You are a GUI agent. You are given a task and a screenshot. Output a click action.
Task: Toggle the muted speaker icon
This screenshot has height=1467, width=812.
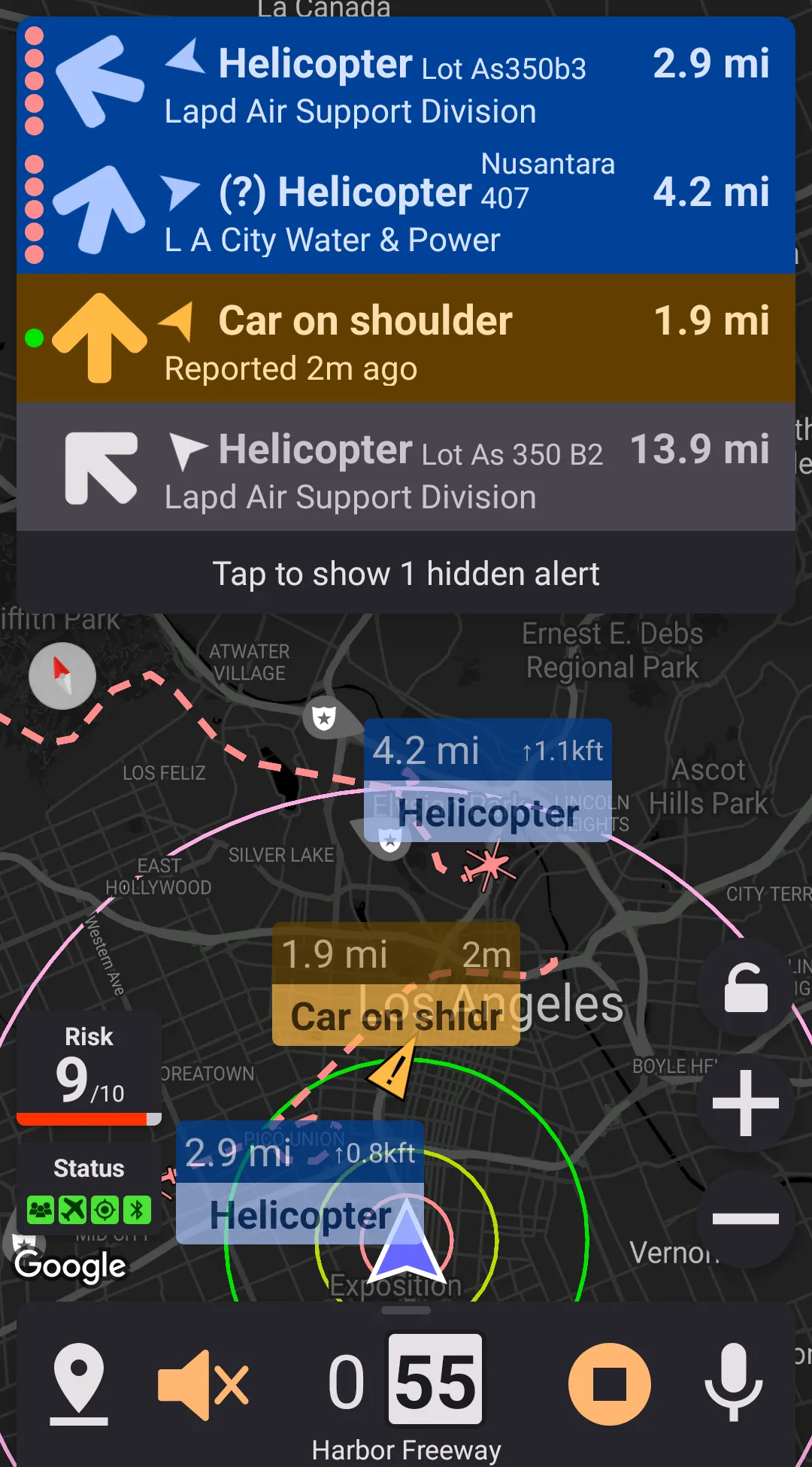tap(203, 1384)
